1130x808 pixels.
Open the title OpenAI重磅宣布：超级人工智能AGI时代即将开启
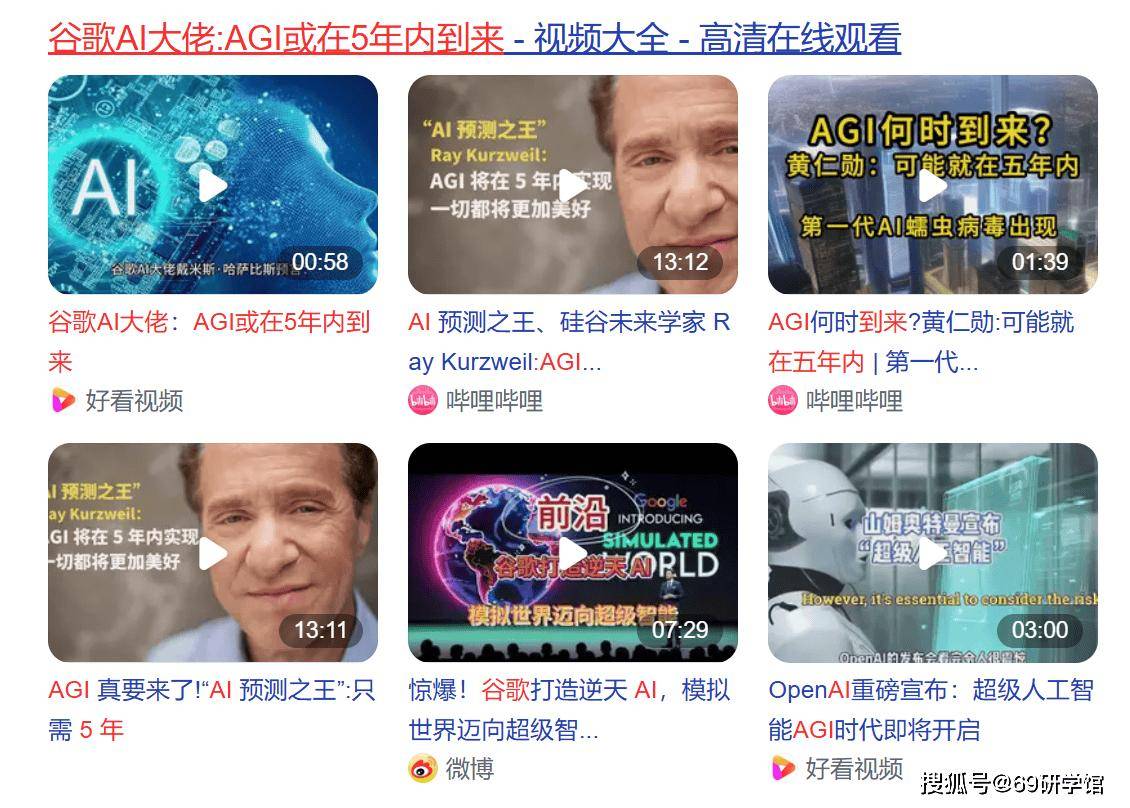(x=930, y=691)
